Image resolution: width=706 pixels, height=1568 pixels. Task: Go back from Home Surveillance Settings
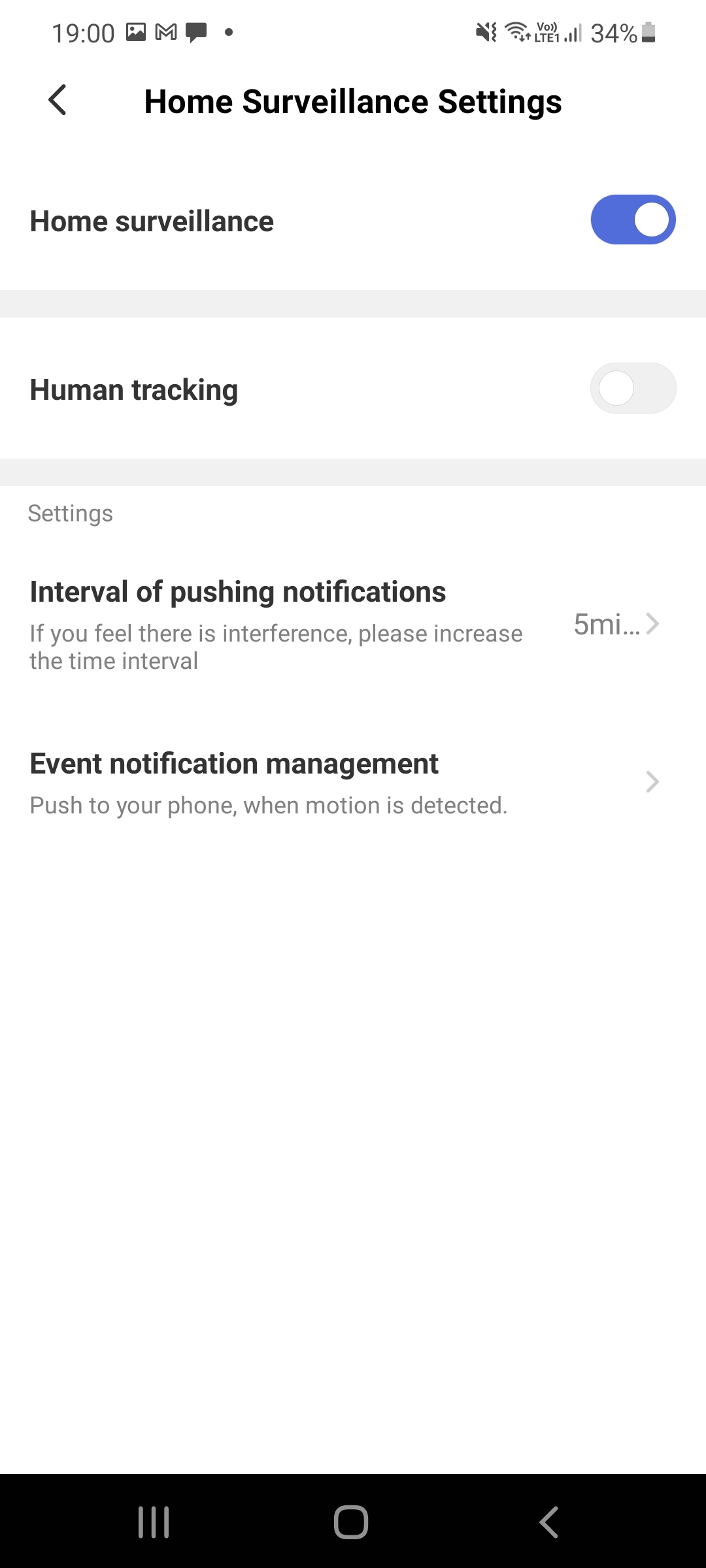(58, 101)
